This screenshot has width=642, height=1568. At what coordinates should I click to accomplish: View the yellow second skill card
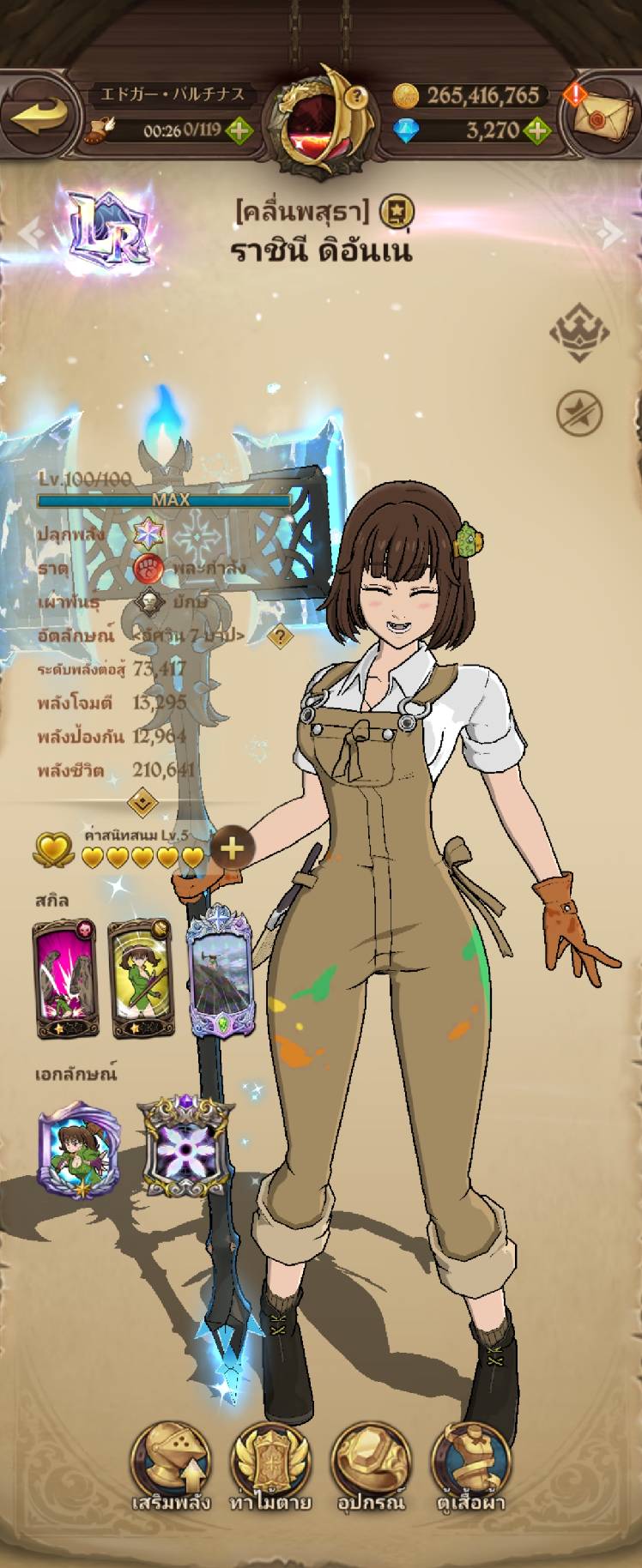pos(142,978)
